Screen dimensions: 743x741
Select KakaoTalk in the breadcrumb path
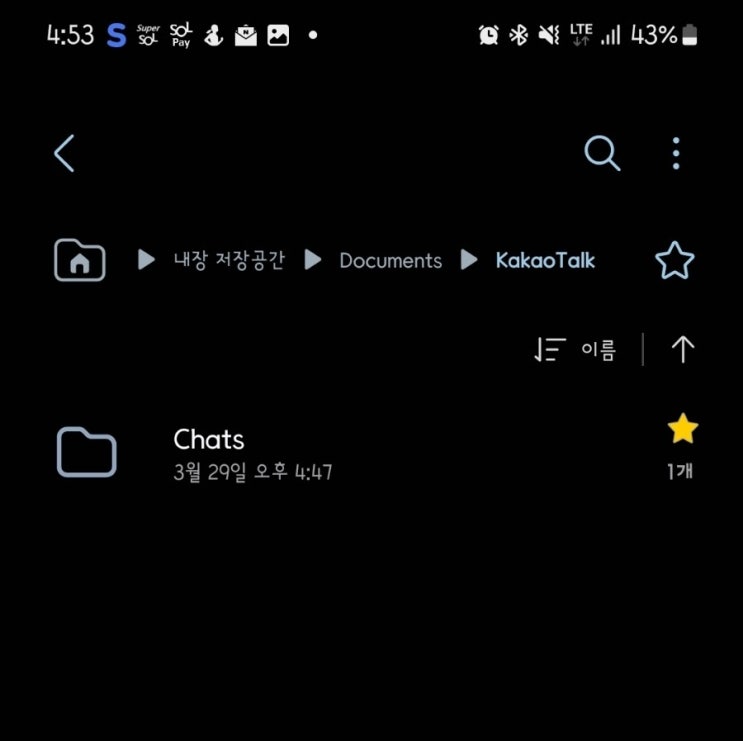[545, 261]
